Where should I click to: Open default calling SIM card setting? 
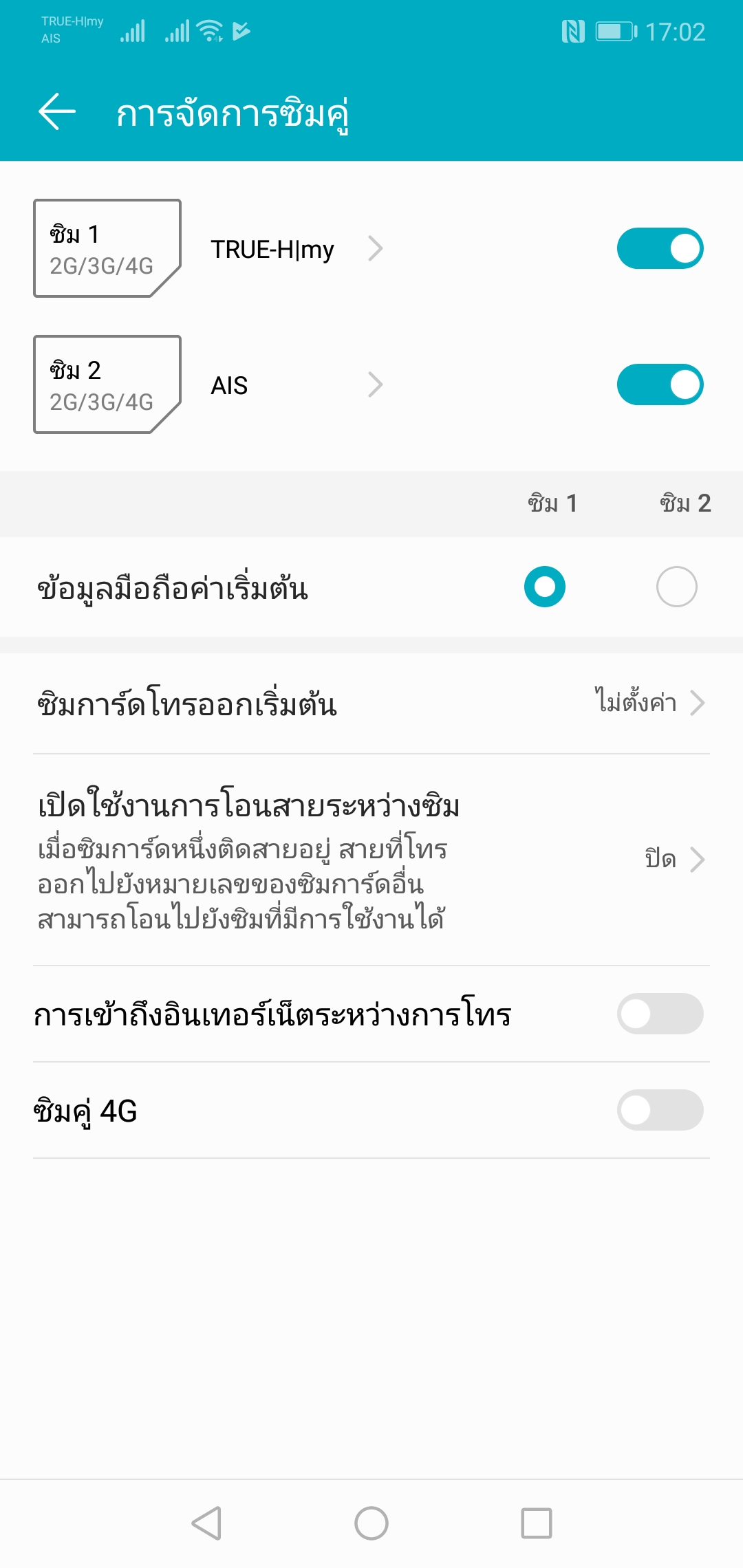371,704
